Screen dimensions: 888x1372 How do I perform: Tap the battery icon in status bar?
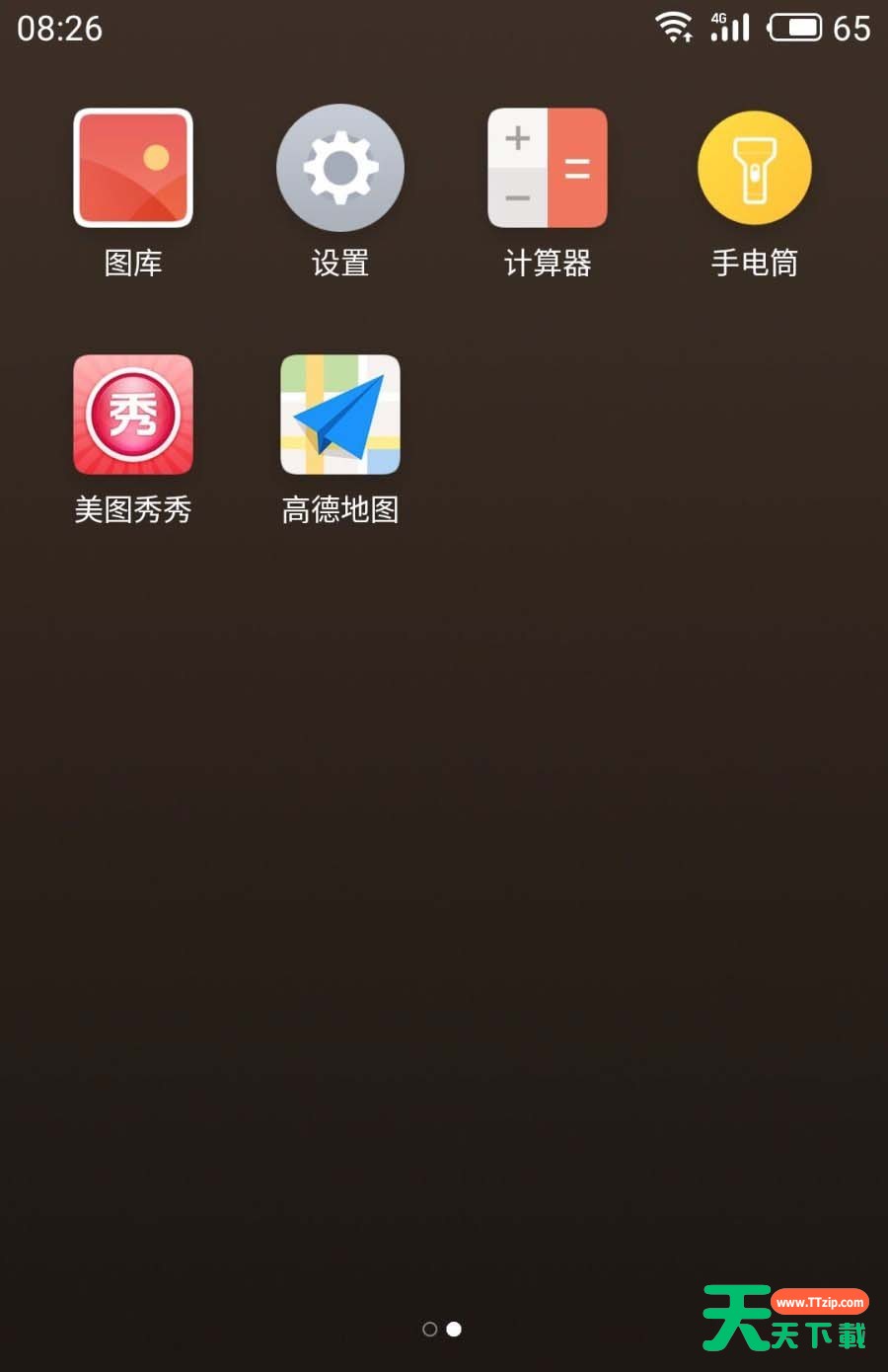click(x=799, y=27)
